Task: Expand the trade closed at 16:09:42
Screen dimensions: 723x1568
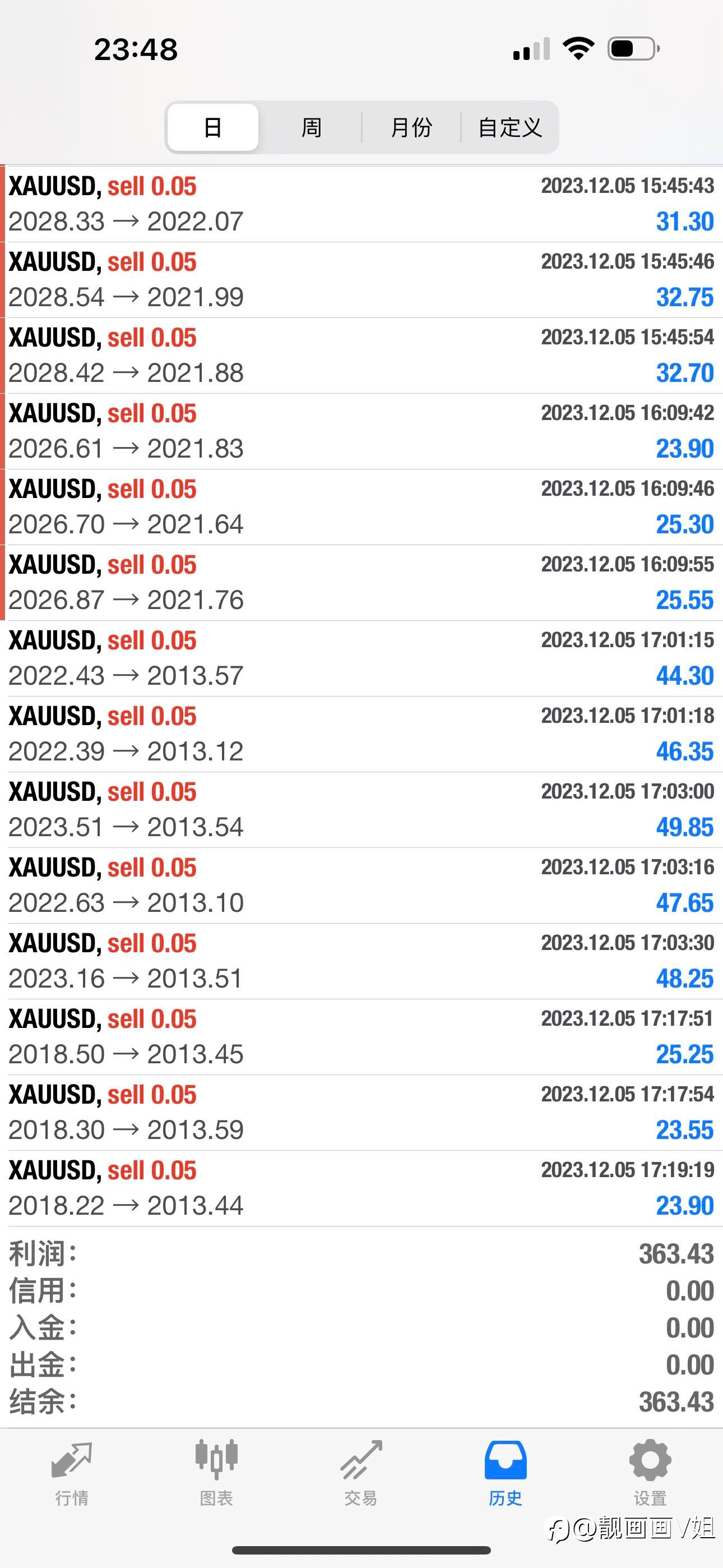Action: pyautogui.click(x=361, y=431)
